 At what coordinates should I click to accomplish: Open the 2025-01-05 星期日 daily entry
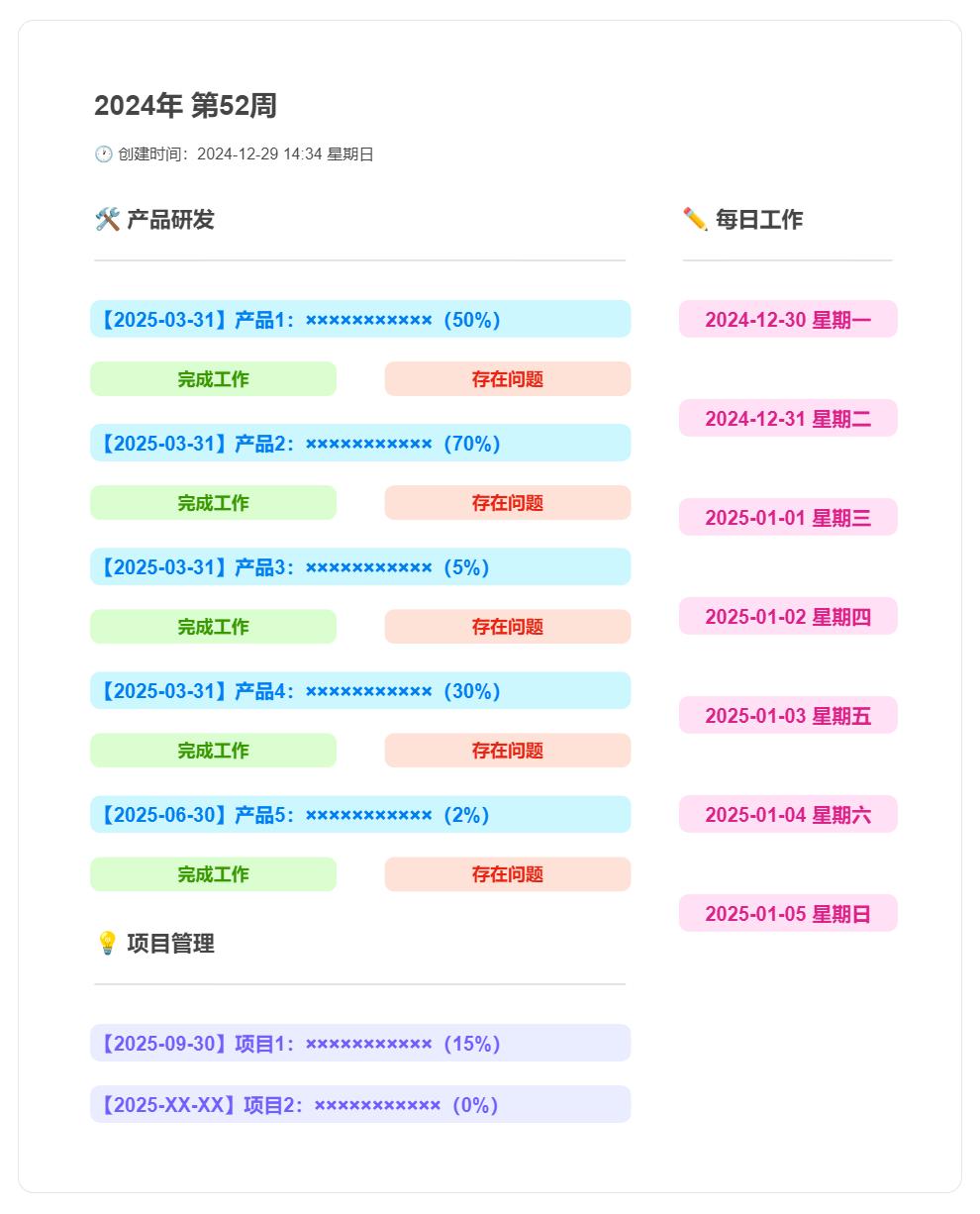click(787, 913)
